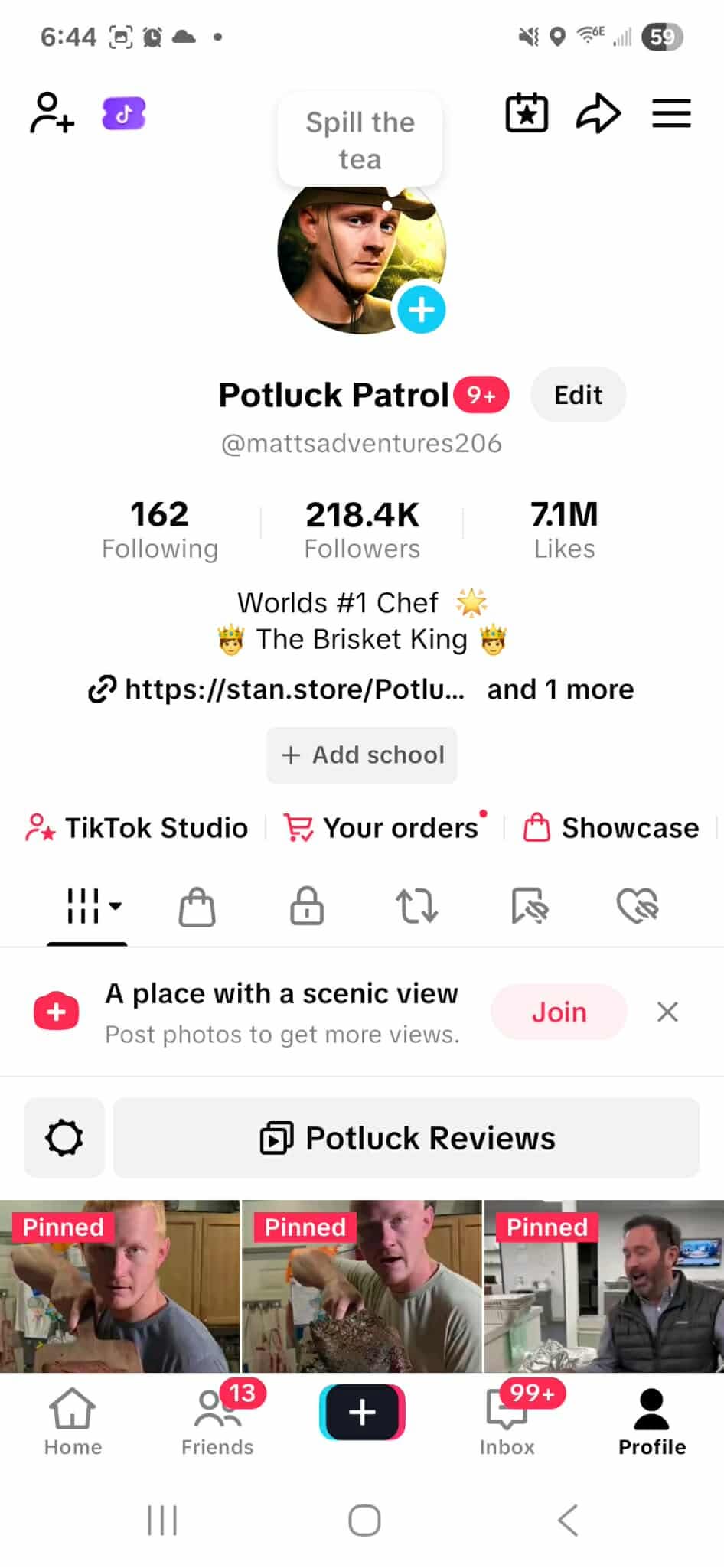Join the scenic view photo prompt

point(559,1012)
